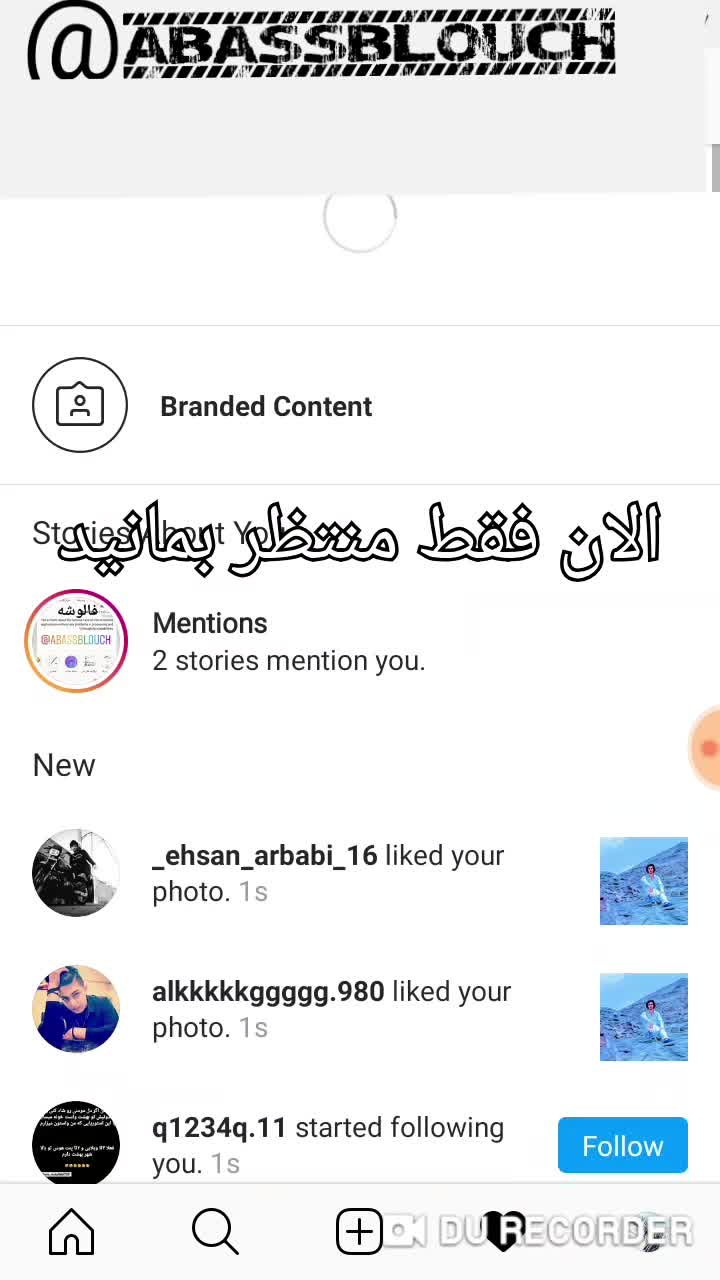The image size is (720, 1280).
Task: Open Mentions stories row
Action: [x=288, y=641]
